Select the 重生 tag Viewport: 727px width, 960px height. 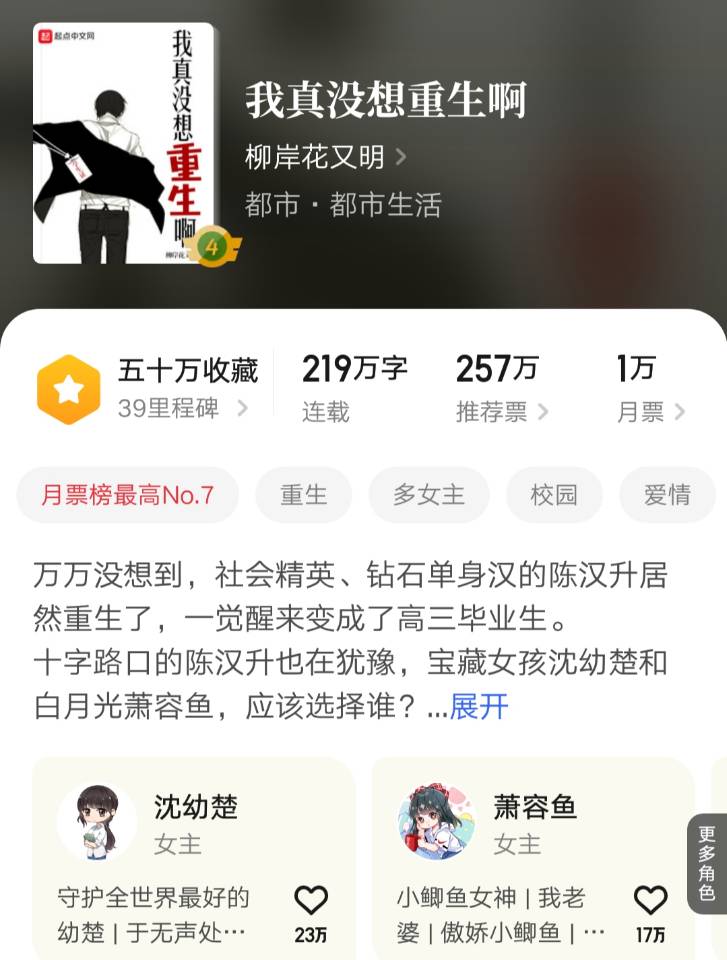coord(303,495)
